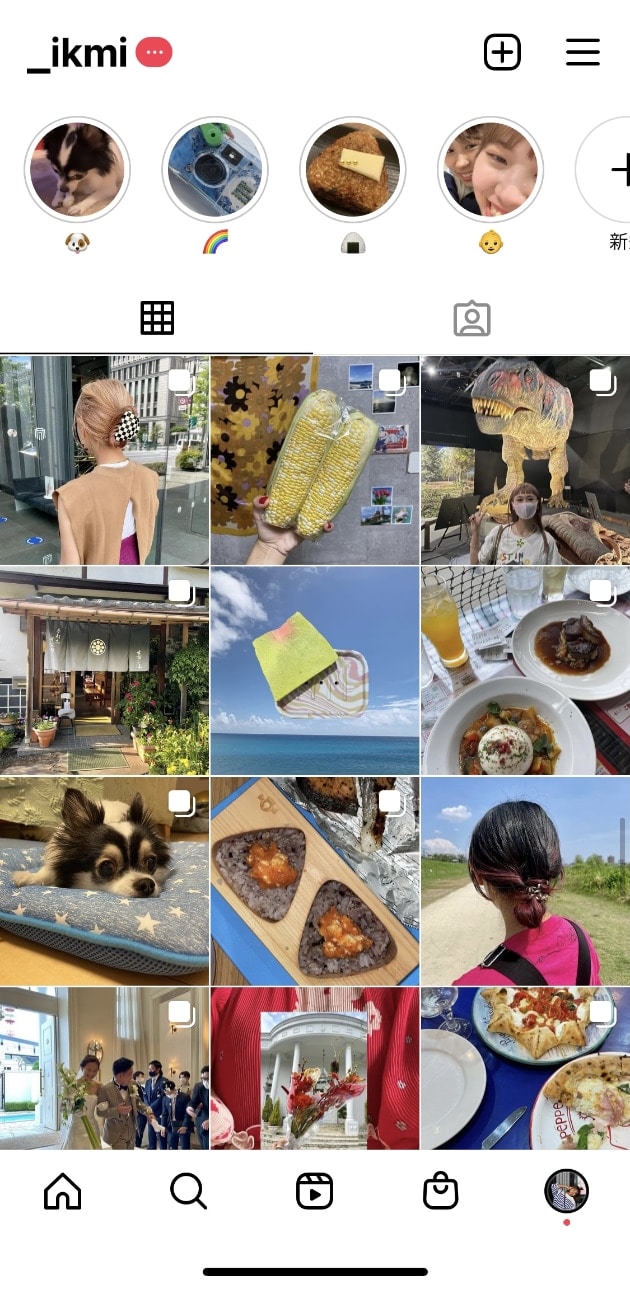This screenshot has width=630, height=1289.
Task: Open the search and explore tab
Action: click(x=188, y=1191)
